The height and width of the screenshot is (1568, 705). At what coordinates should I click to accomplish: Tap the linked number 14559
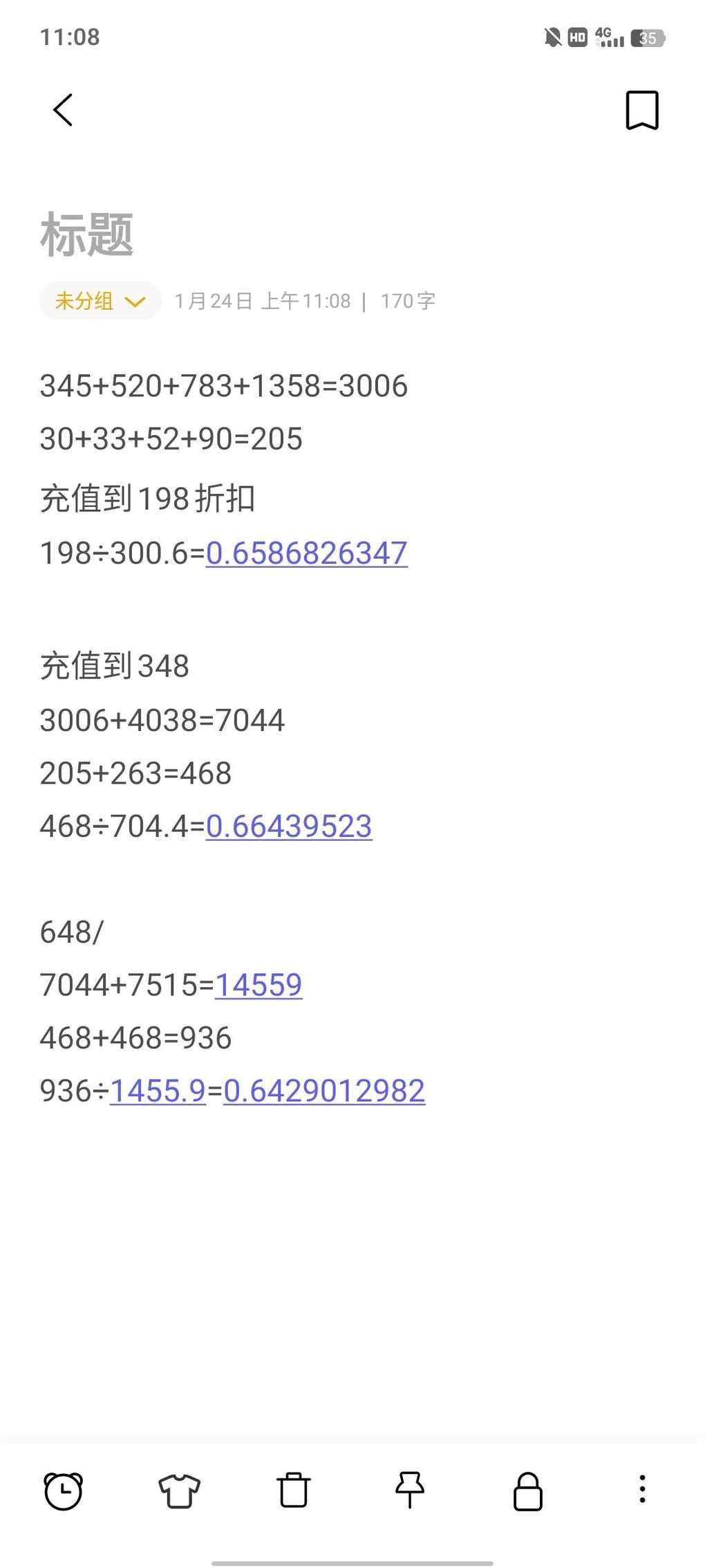(258, 985)
